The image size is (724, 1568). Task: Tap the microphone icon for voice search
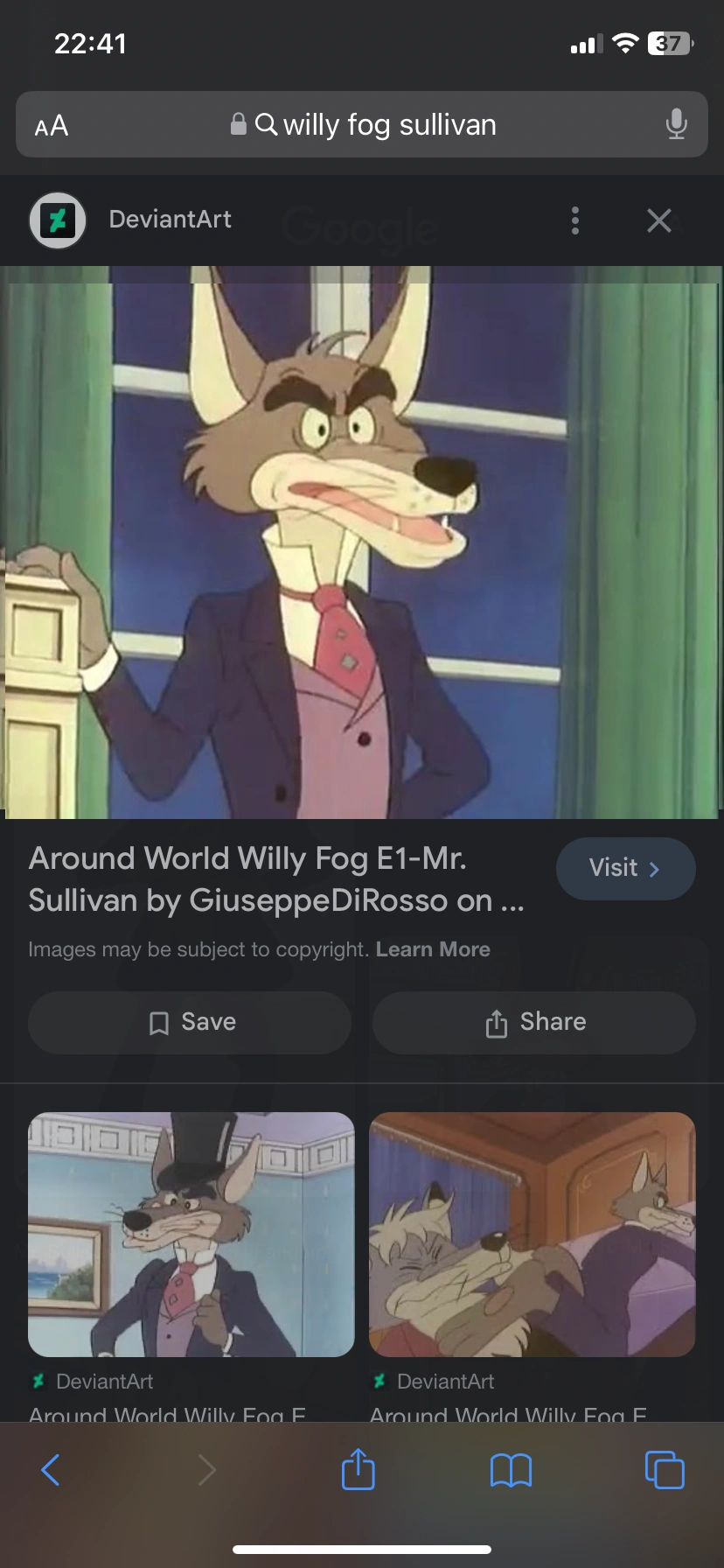pos(676,125)
